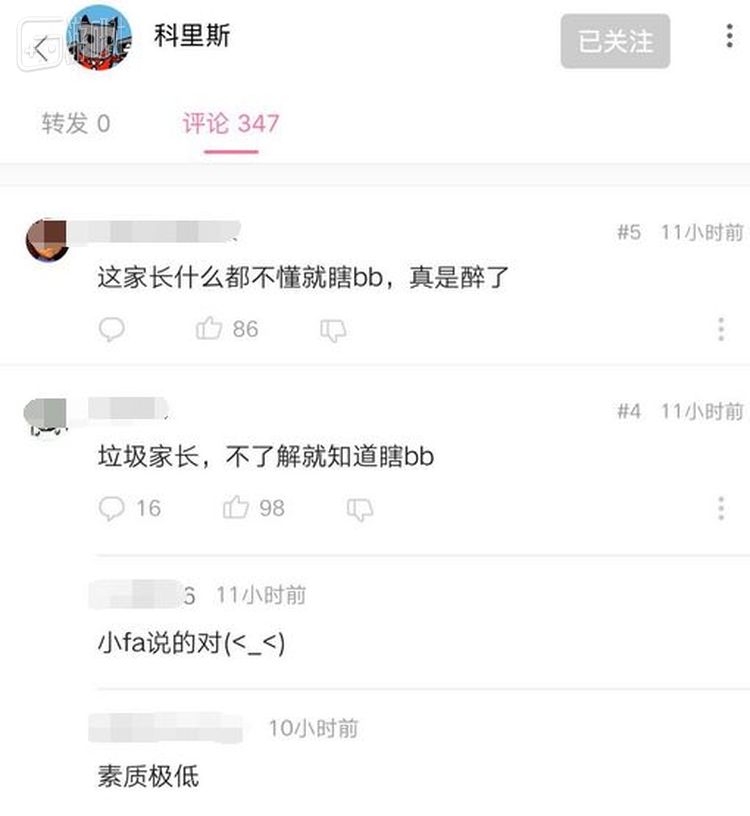Open 科里斯 profile avatar

coord(99,38)
